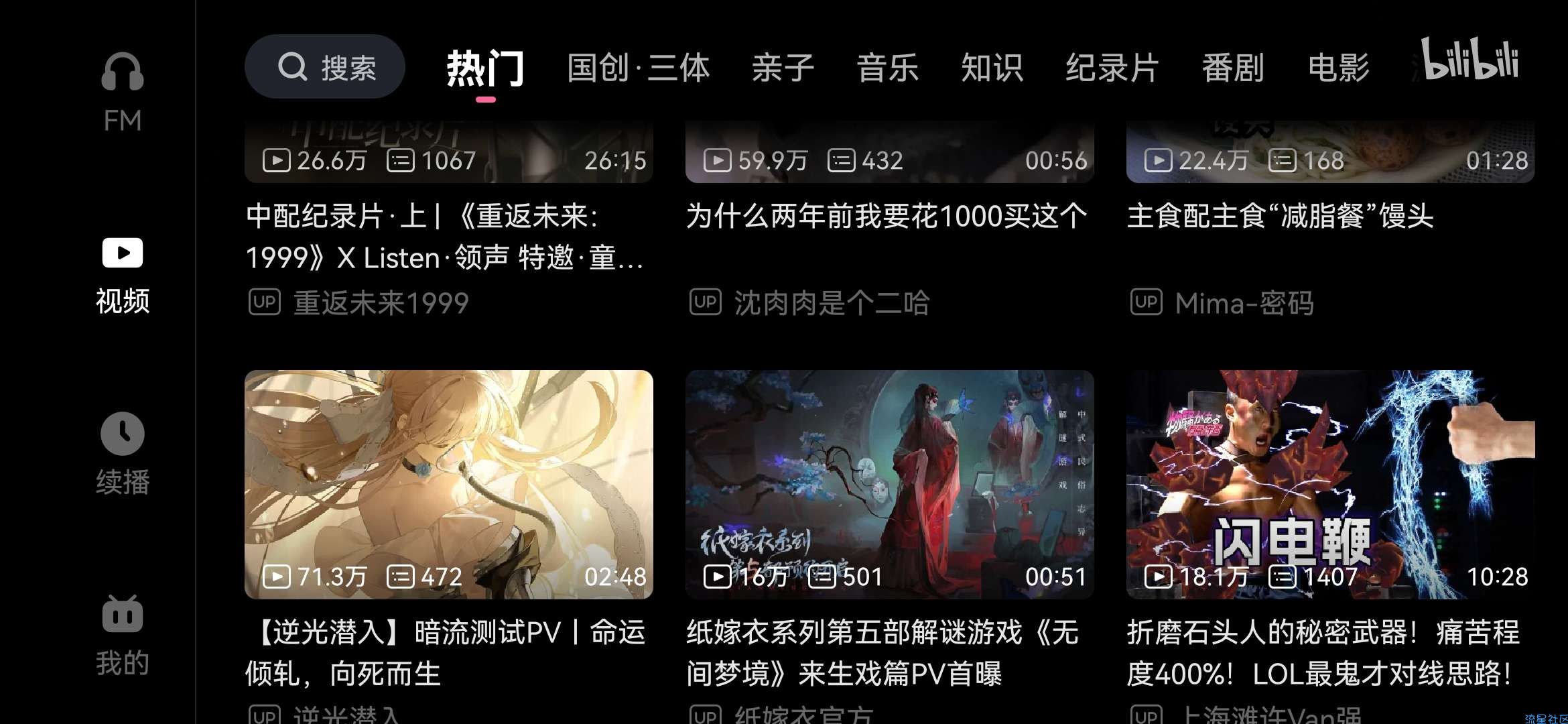
Task: Play the 主食配主食减脂餐馒头 video
Action: [x=1280, y=216]
